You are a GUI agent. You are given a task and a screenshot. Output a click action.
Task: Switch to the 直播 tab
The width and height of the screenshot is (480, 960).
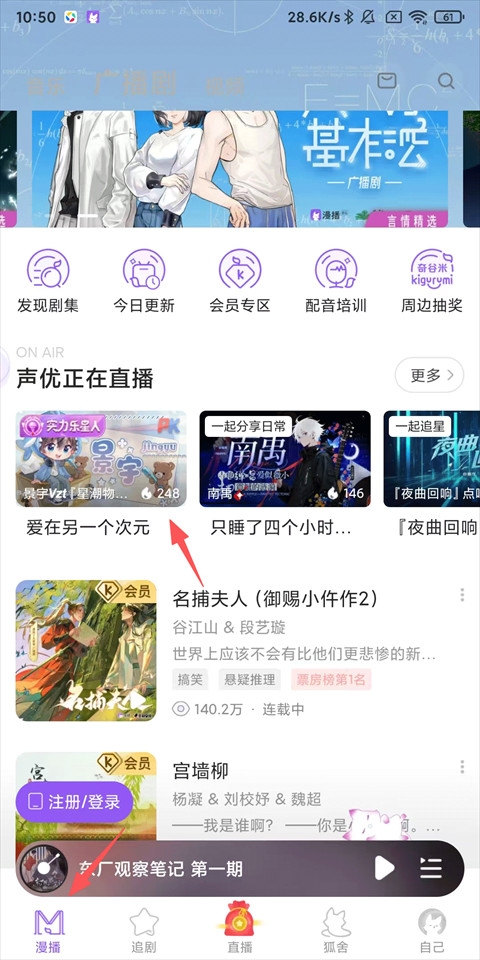(x=240, y=931)
